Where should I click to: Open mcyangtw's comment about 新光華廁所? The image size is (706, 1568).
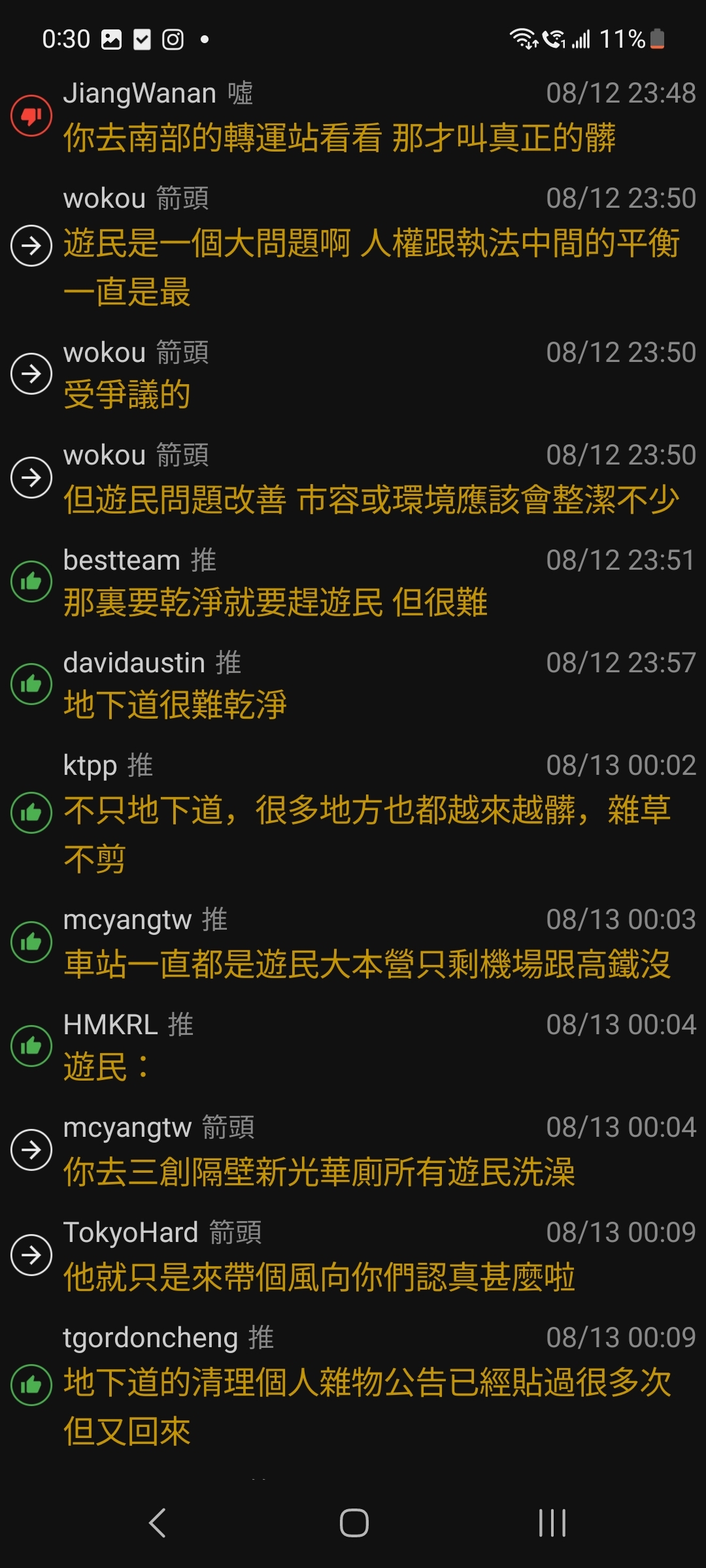353,1150
